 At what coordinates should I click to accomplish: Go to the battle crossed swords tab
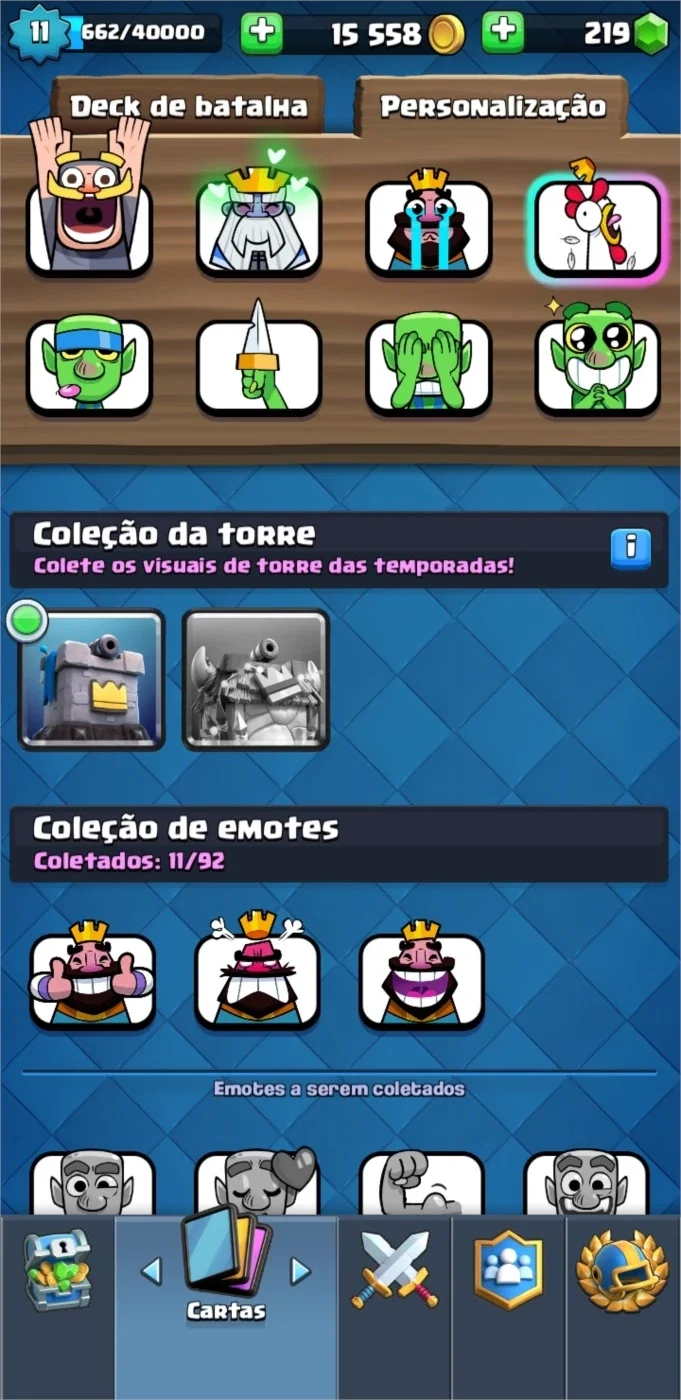(395, 1272)
